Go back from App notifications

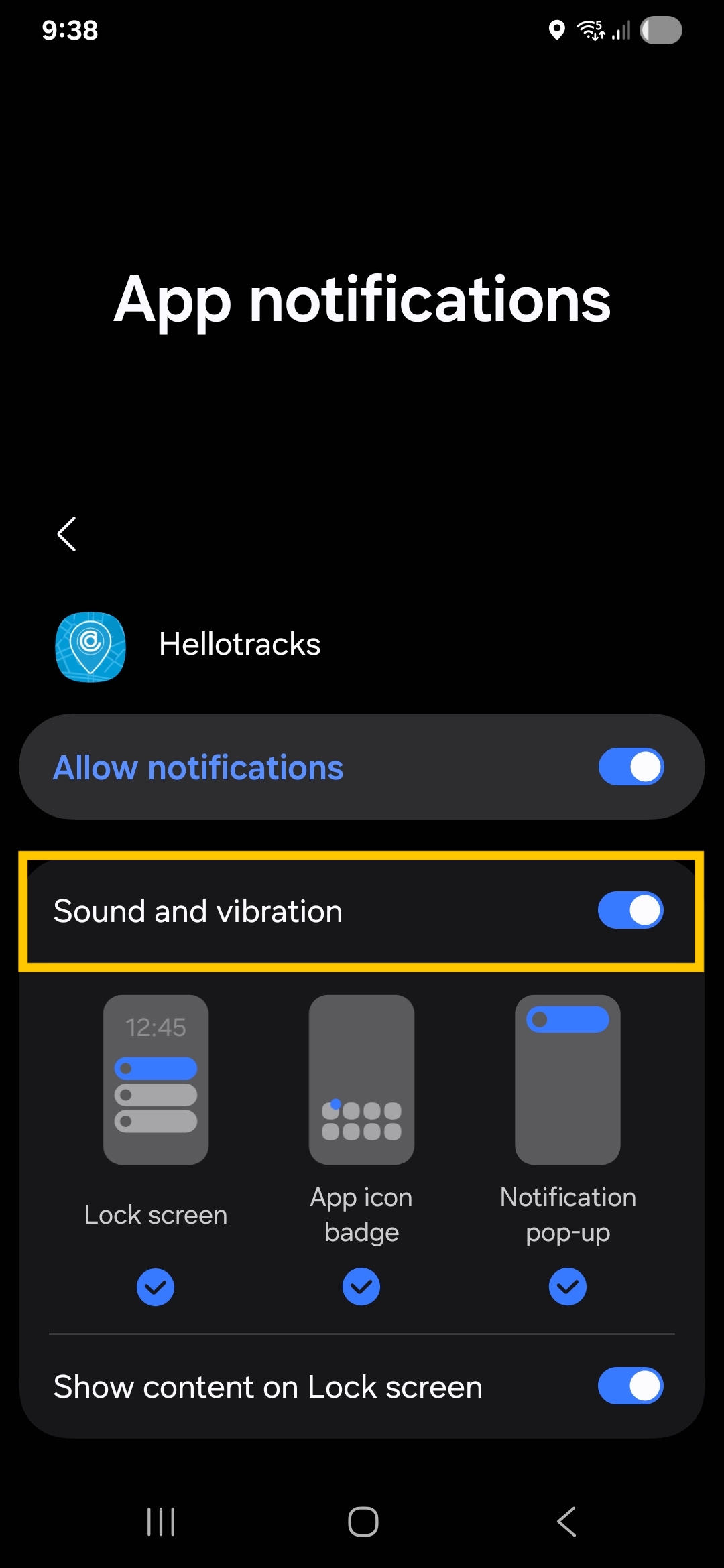point(66,534)
